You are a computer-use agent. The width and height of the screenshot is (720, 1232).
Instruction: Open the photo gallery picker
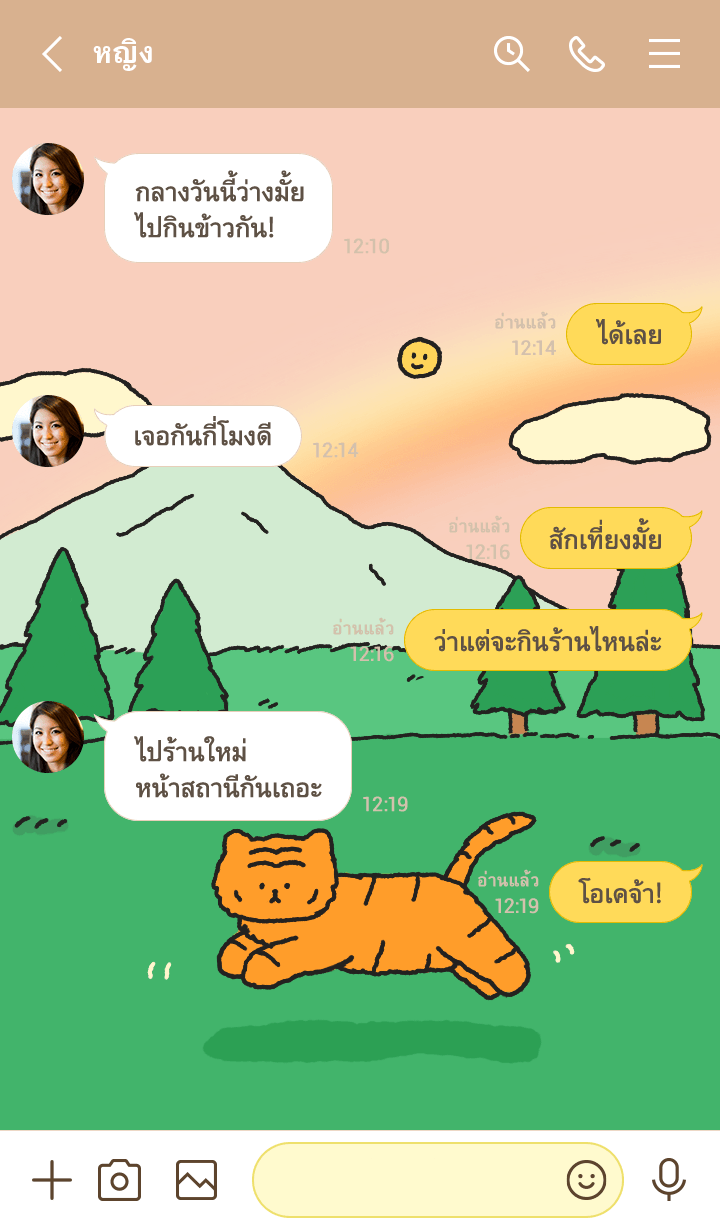pos(196,1180)
